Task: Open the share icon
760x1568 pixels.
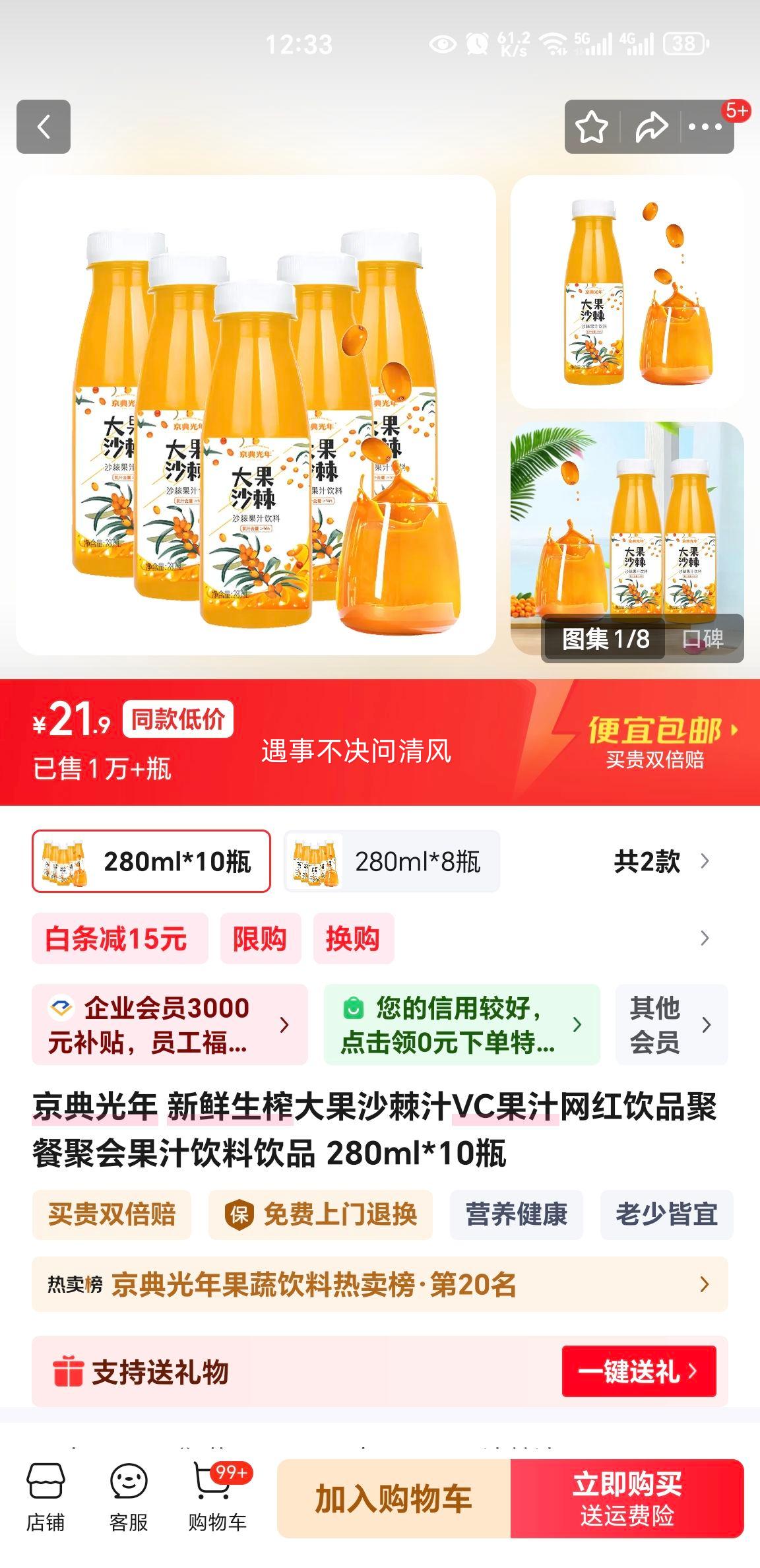Action: pos(650,127)
